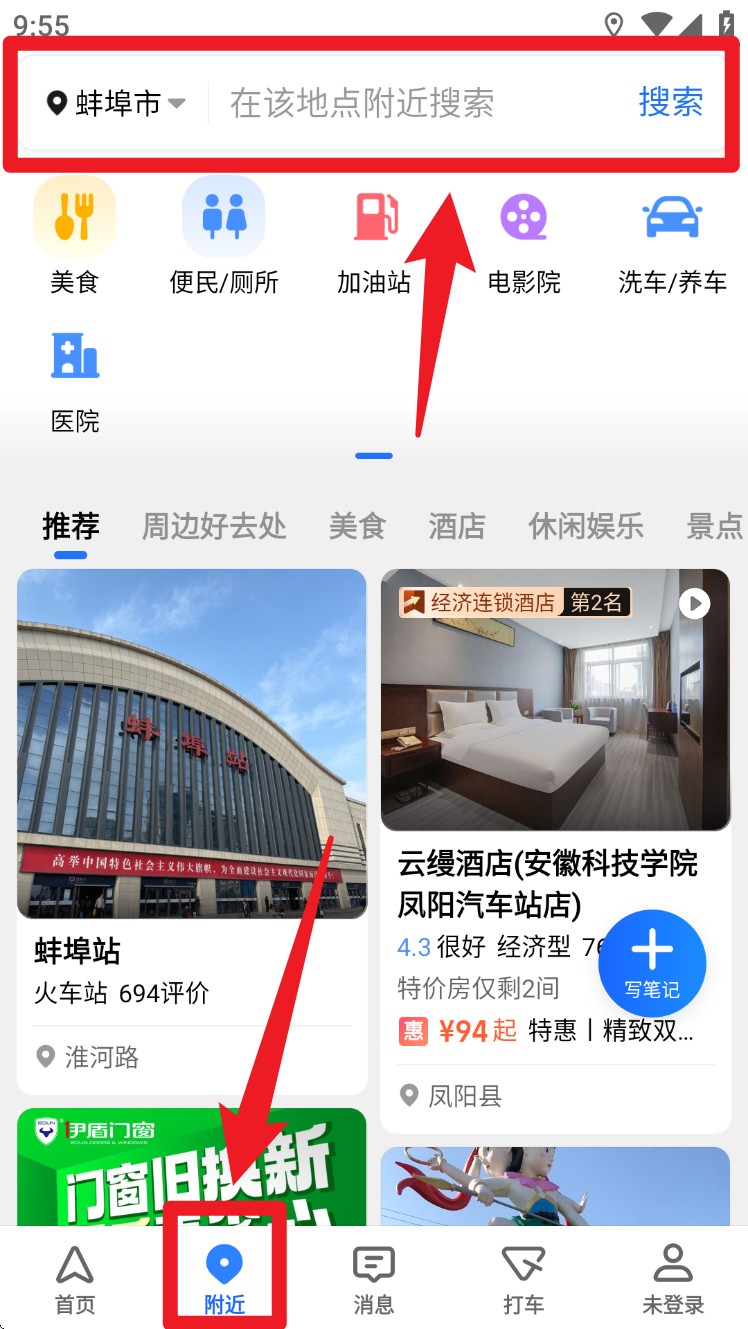The width and height of the screenshot is (748, 1329).
Task: Open the 美食 category shortcut
Action: click(x=75, y=237)
